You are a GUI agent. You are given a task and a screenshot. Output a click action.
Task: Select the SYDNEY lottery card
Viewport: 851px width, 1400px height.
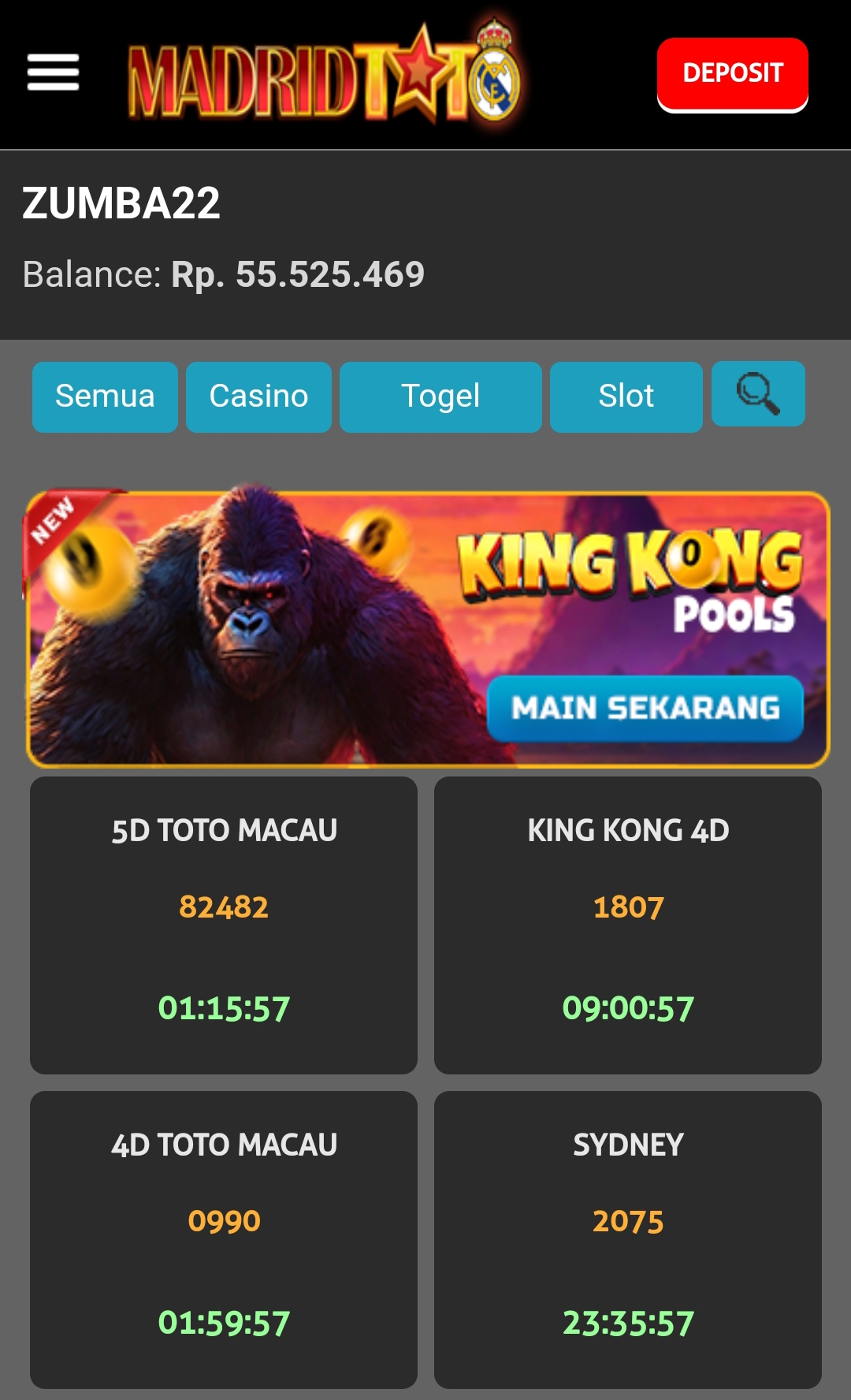pyautogui.click(x=628, y=1239)
